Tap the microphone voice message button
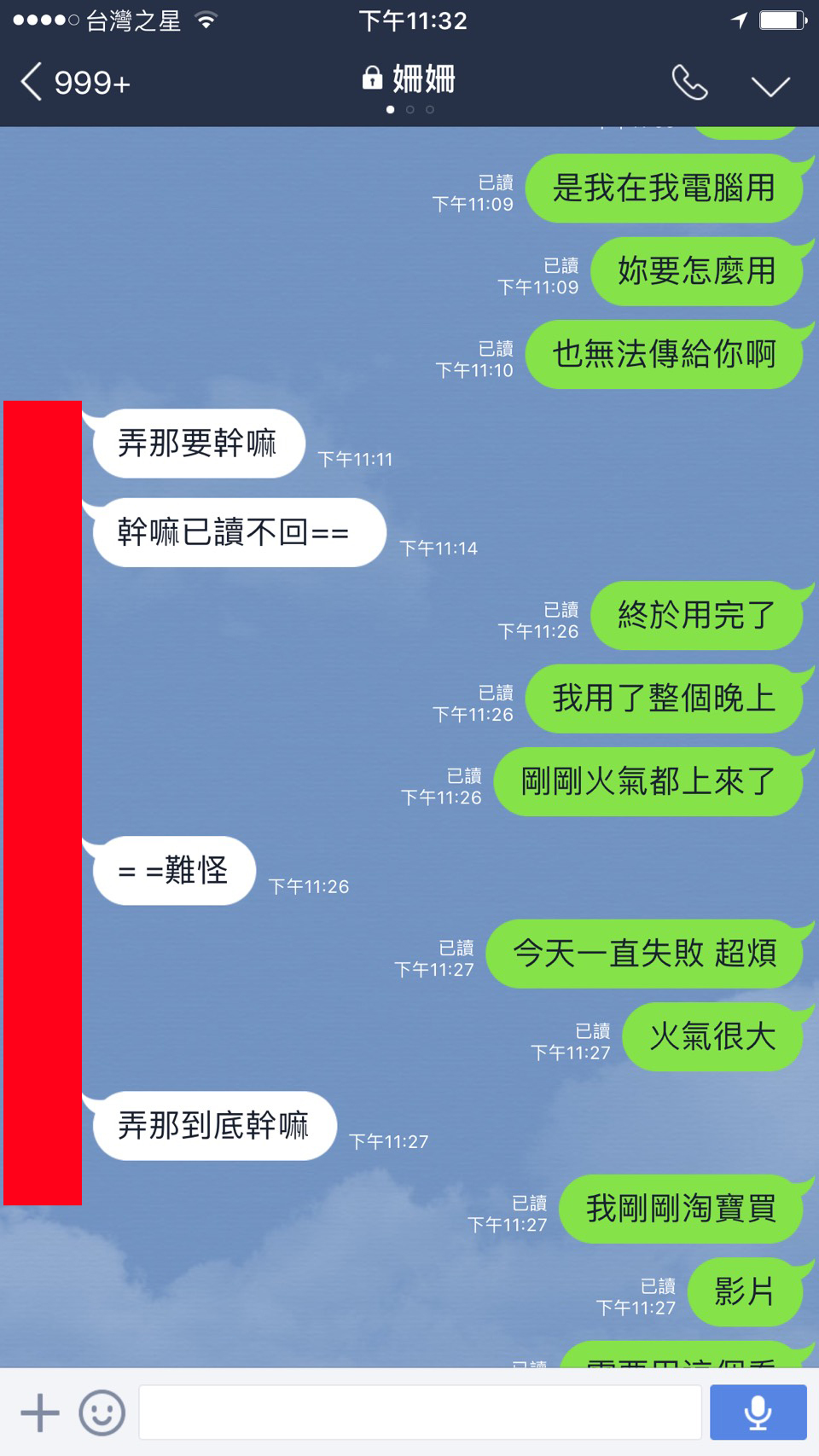 (x=758, y=1412)
